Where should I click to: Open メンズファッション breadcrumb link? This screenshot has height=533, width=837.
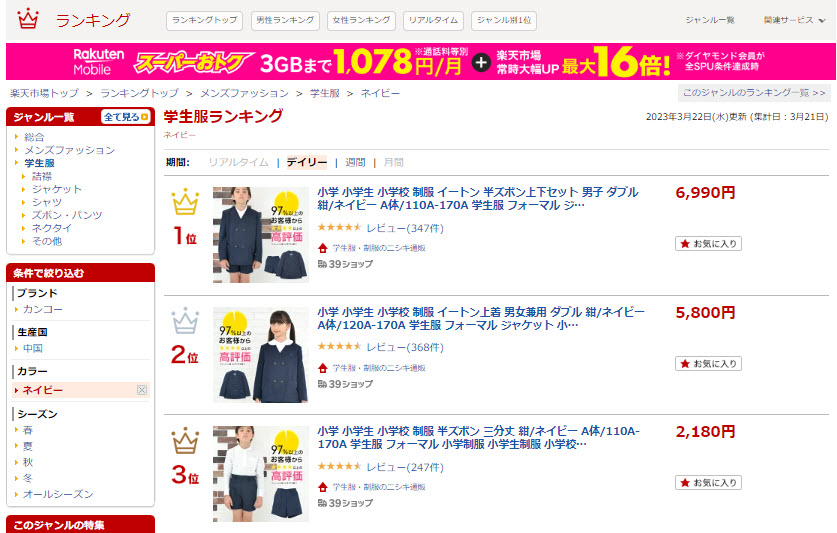(243, 93)
